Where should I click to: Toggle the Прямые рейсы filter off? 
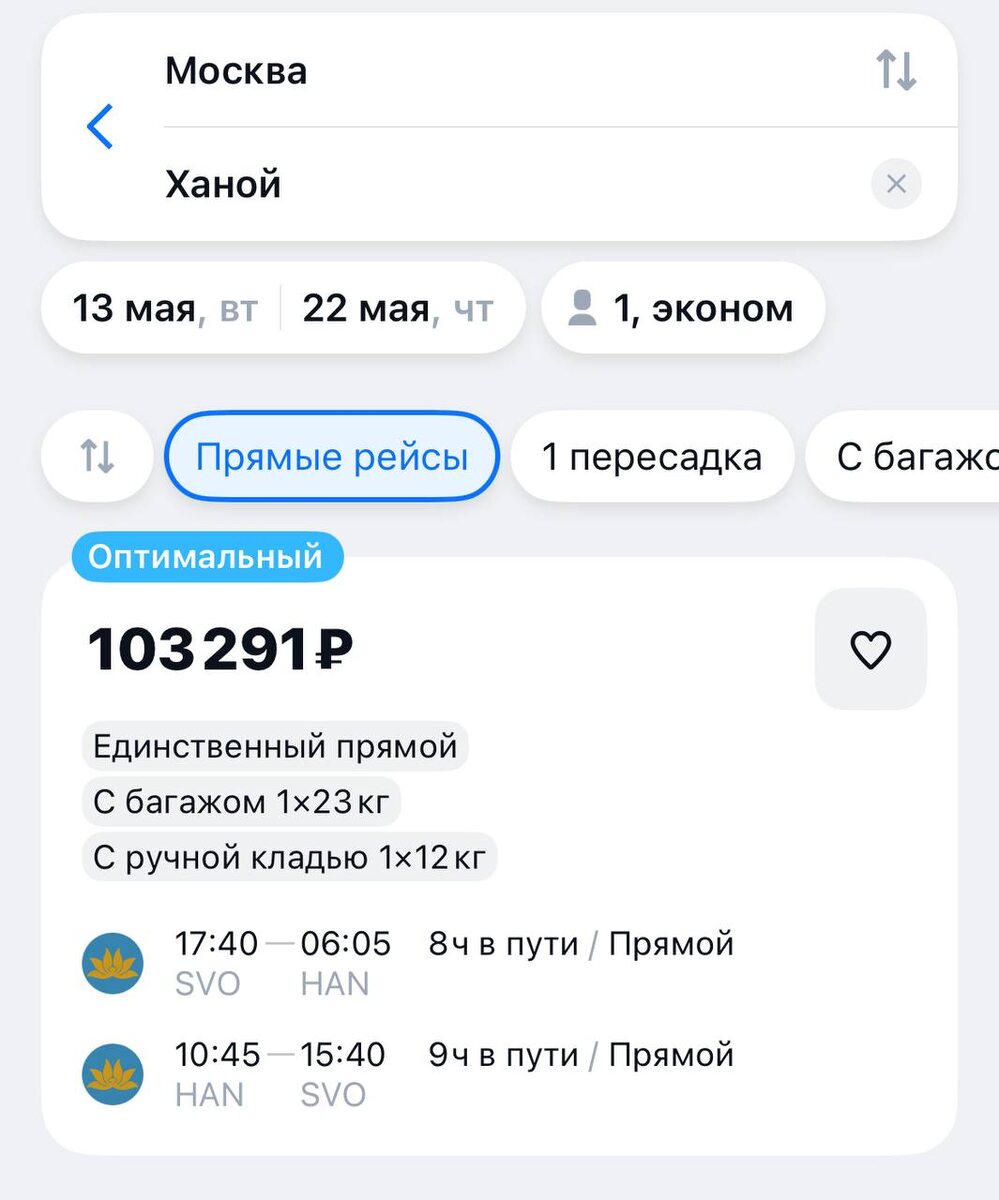point(331,456)
